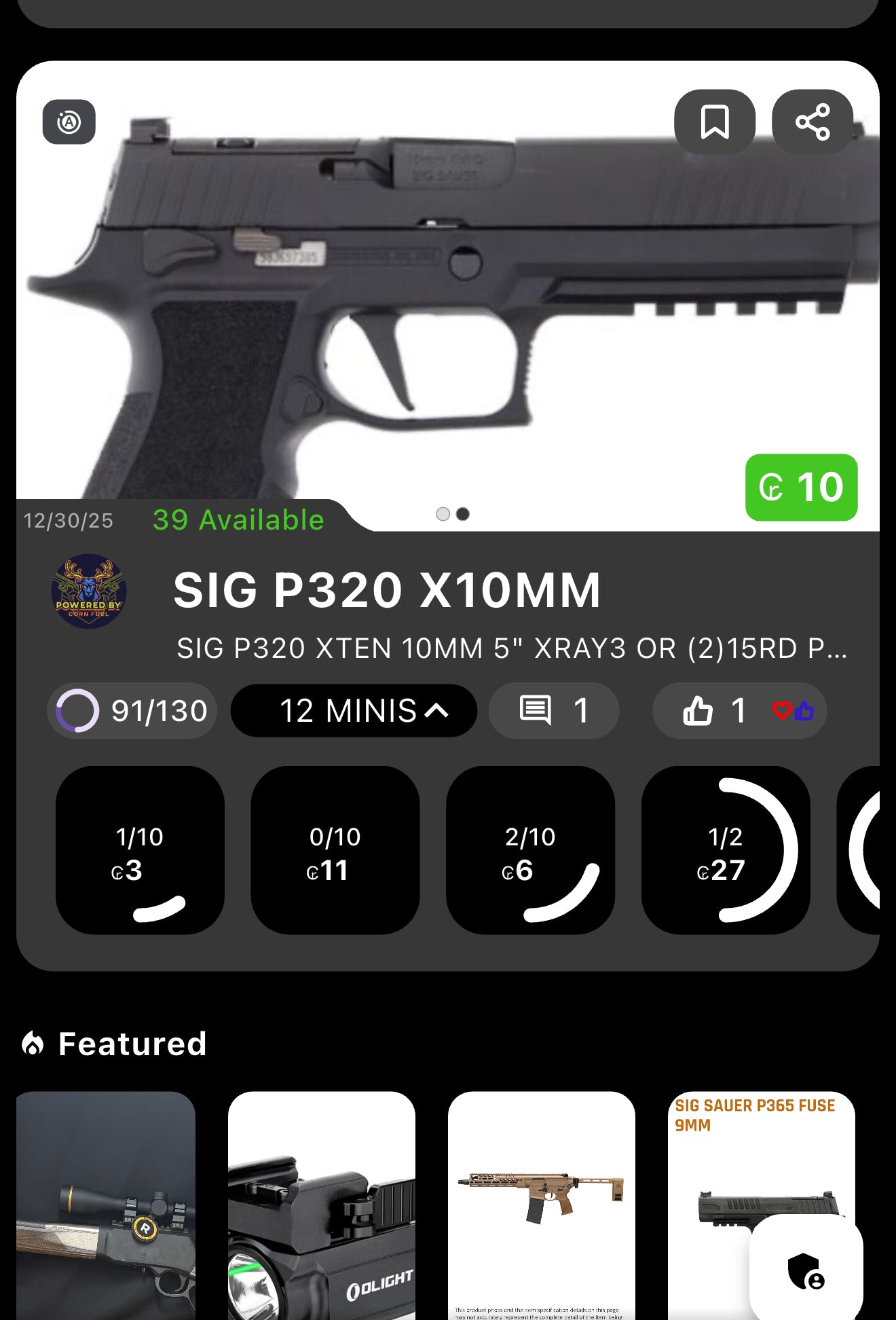Open the mini priced at 11 credits
896x1320 pixels.
pos(335,850)
